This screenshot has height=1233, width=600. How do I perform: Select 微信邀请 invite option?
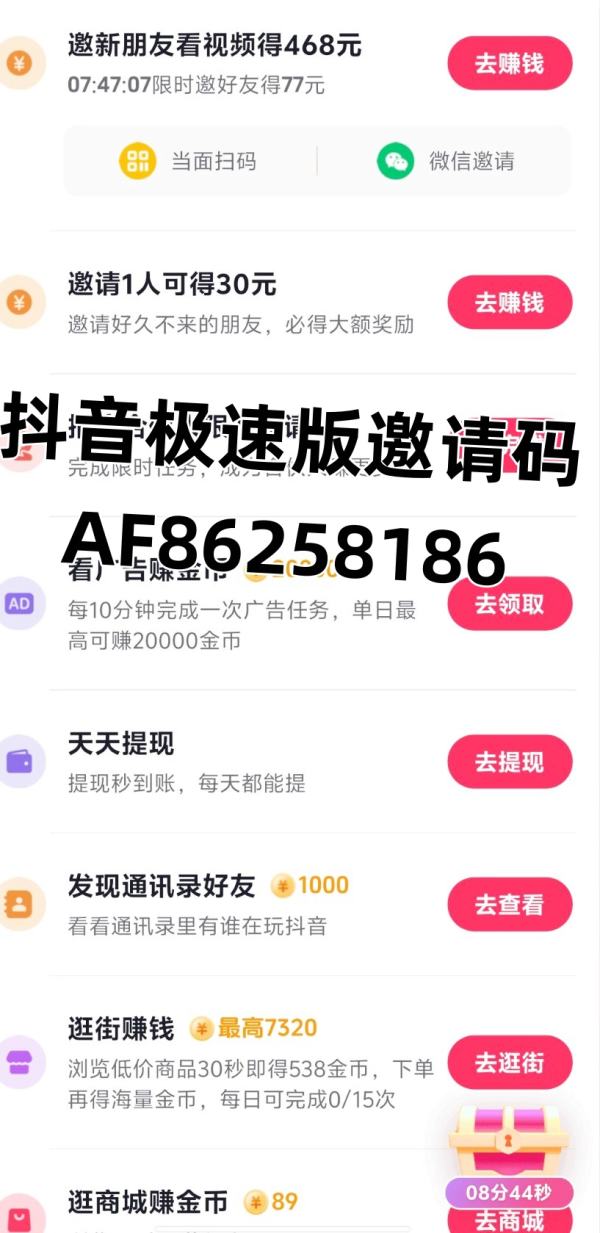(x=446, y=161)
